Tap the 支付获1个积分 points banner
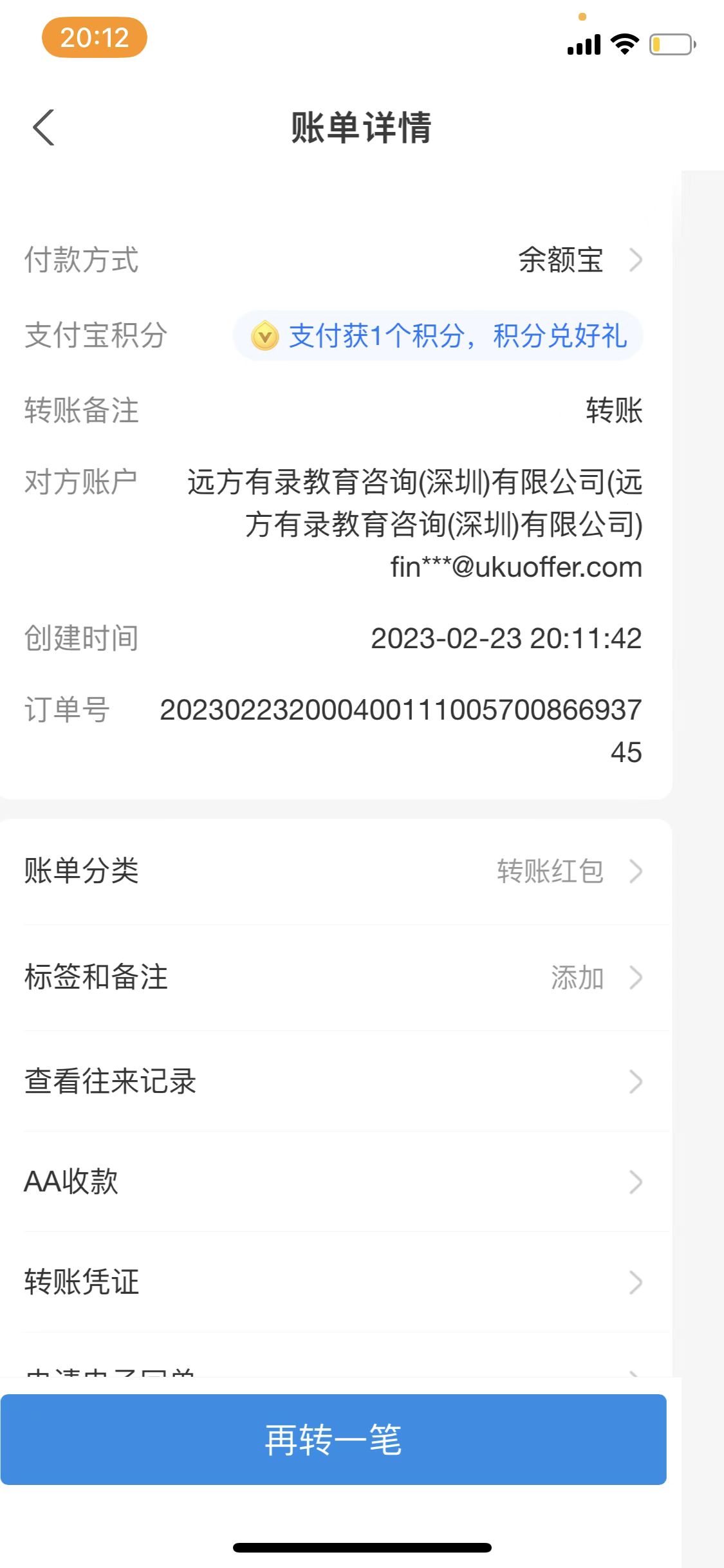 [438, 336]
